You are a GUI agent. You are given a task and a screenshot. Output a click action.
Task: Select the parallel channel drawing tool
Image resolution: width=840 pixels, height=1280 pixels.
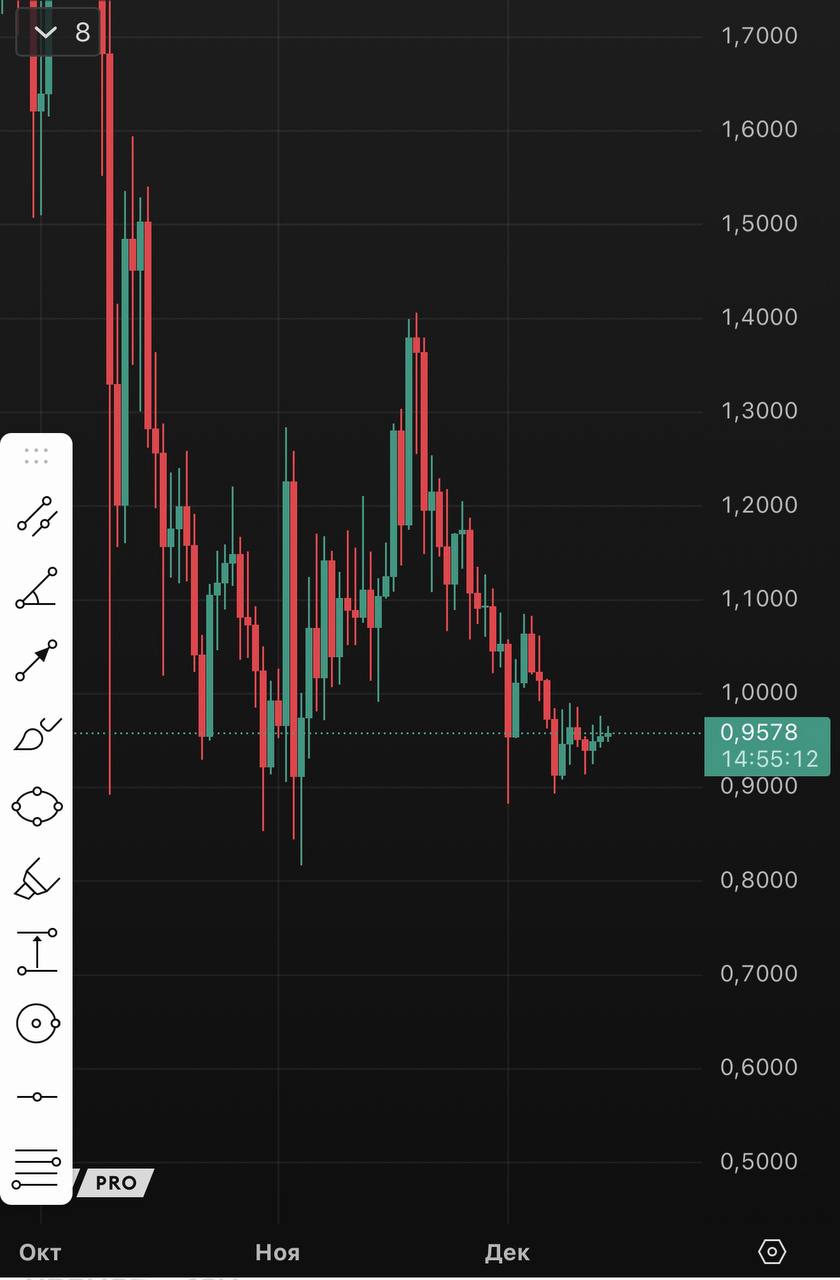(x=37, y=515)
